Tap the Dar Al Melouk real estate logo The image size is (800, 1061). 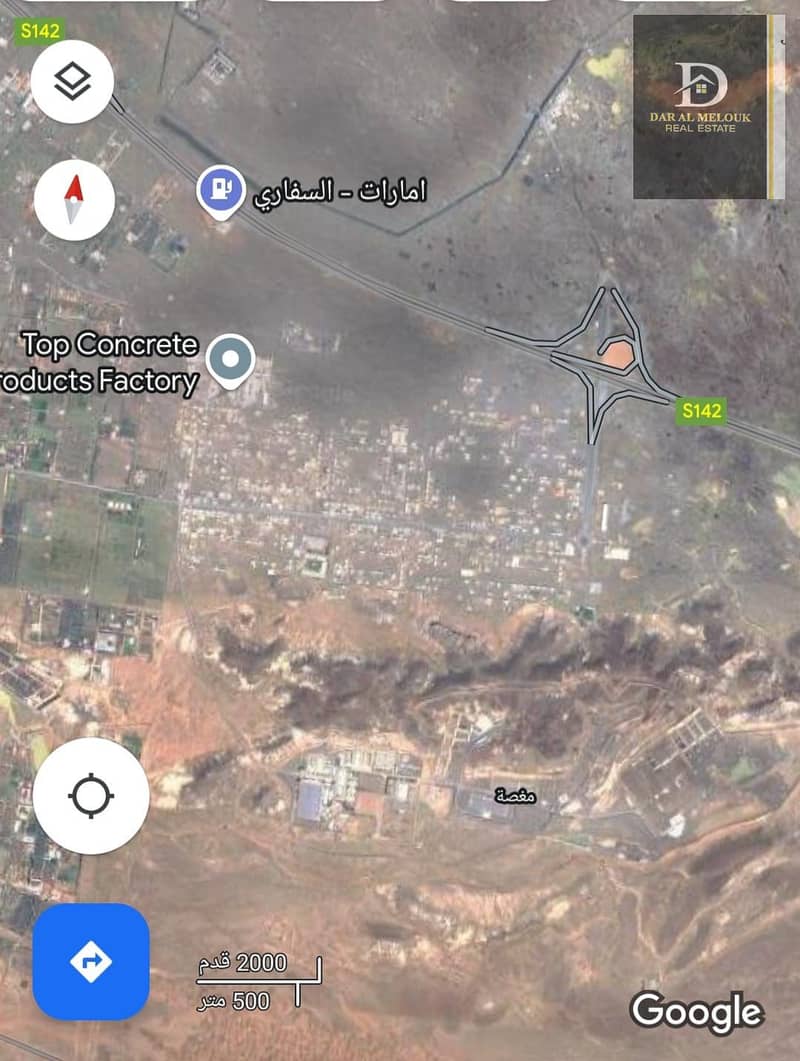pos(700,110)
